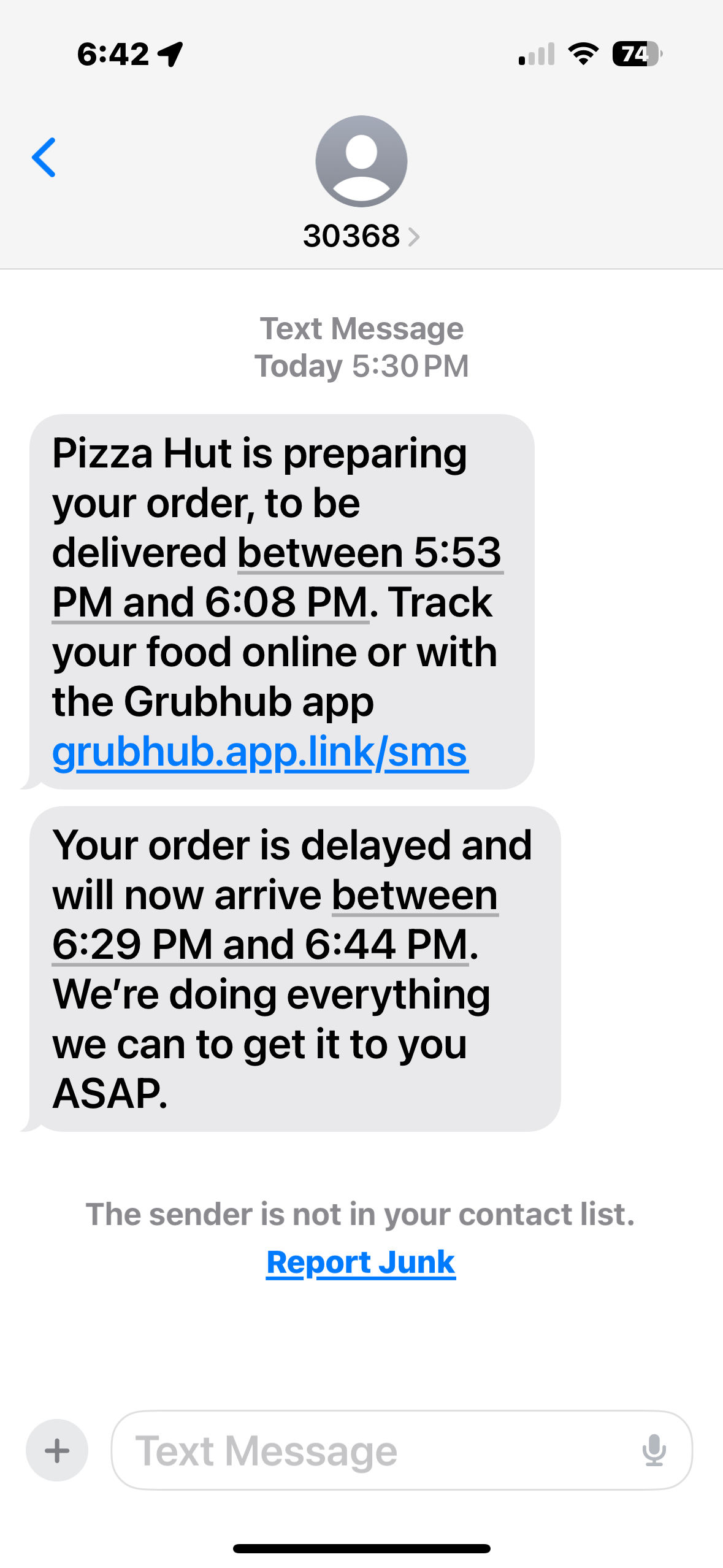
Task: Tap the time 6:42 in status bar
Action: click(x=112, y=54)
